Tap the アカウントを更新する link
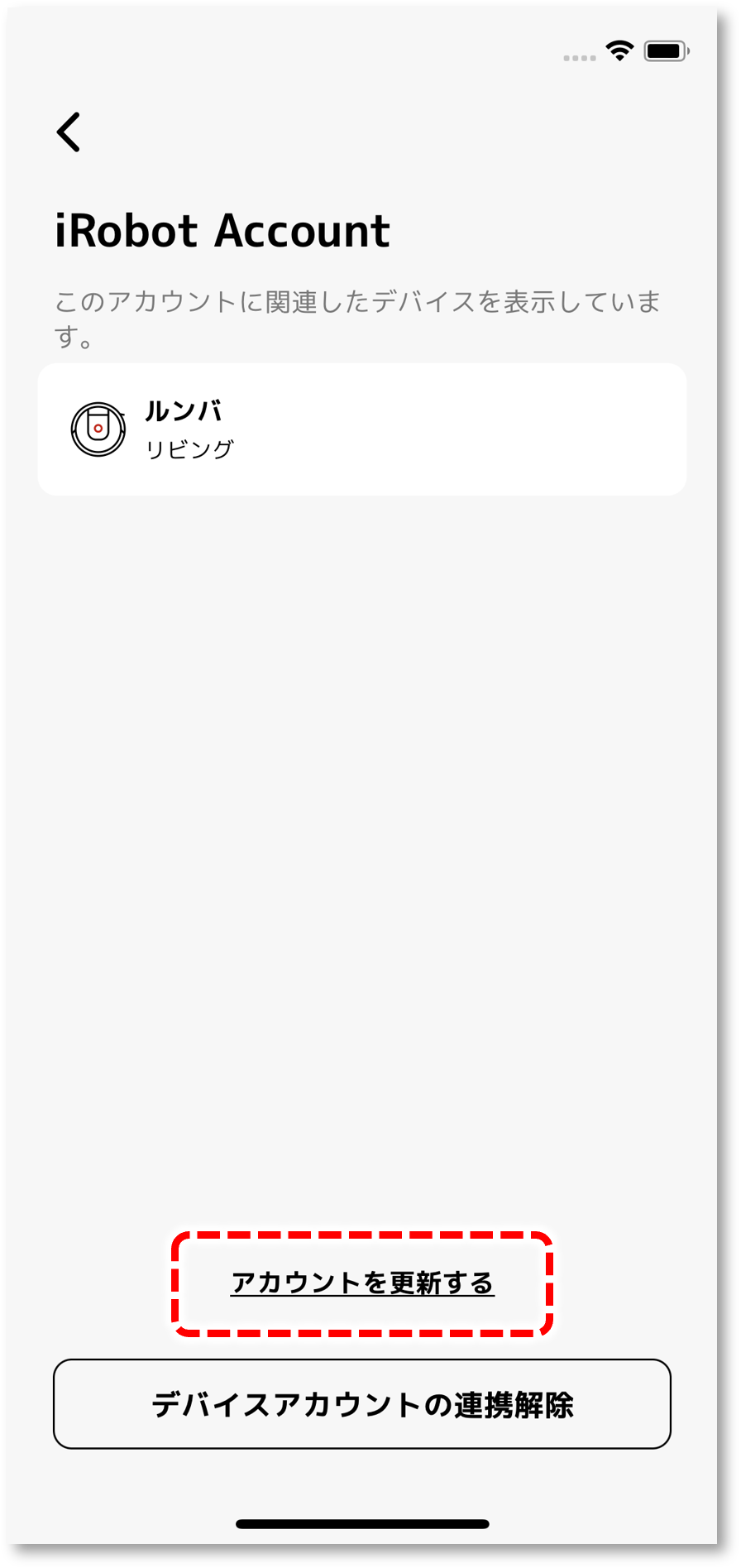 tap(362, 1283)
